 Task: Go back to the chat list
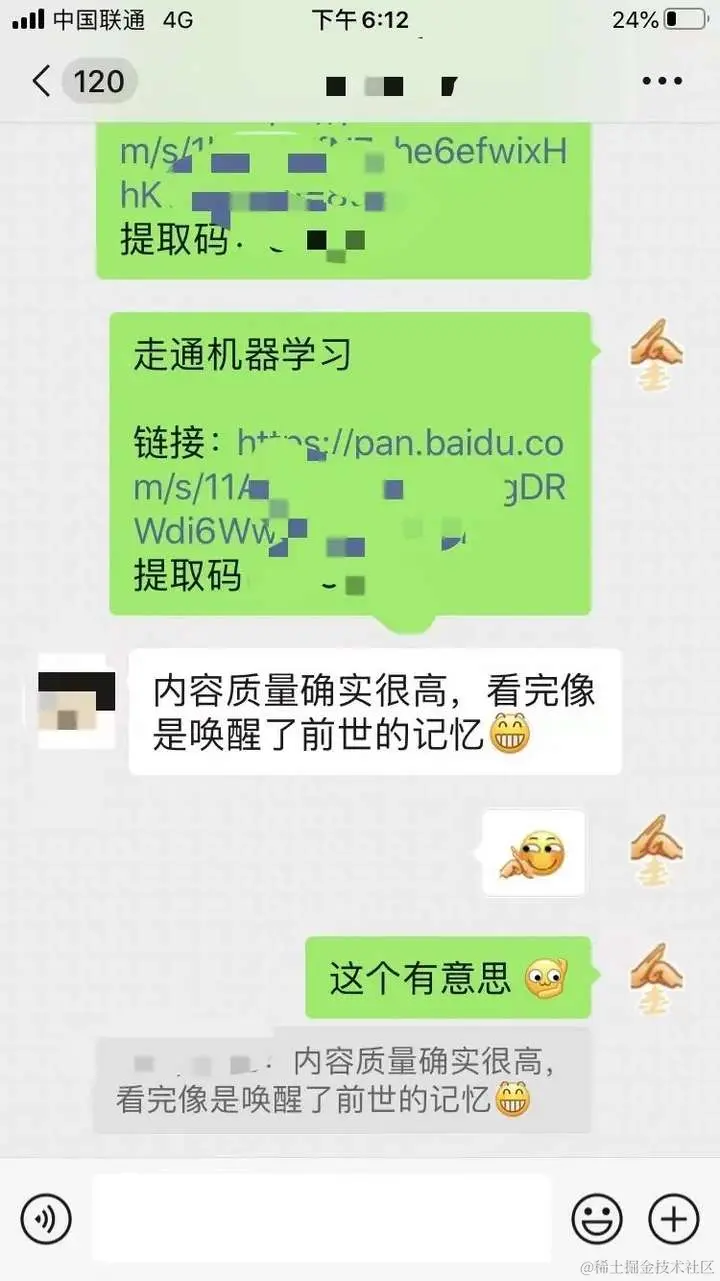click(x=42, y=81)
